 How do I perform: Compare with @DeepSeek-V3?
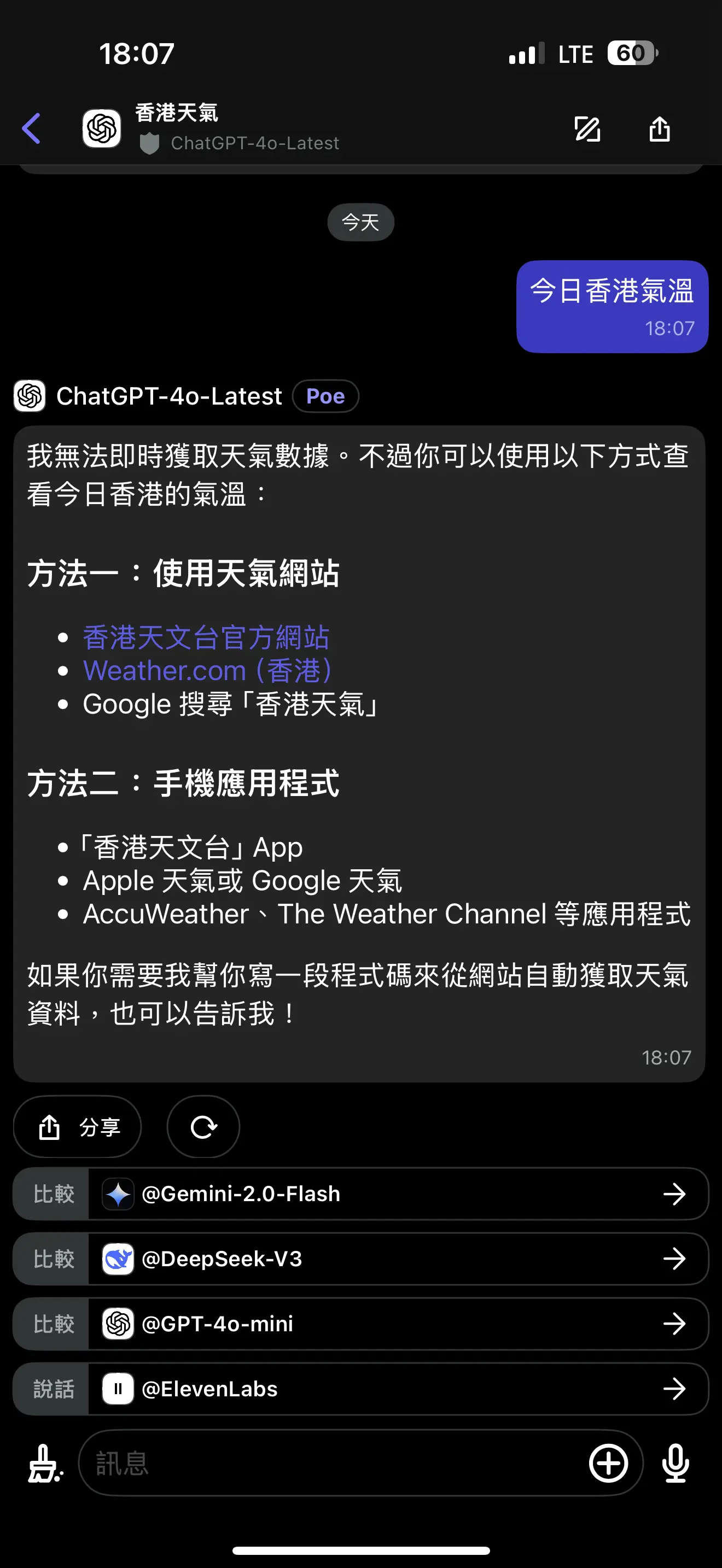[x=361, y=1259]
